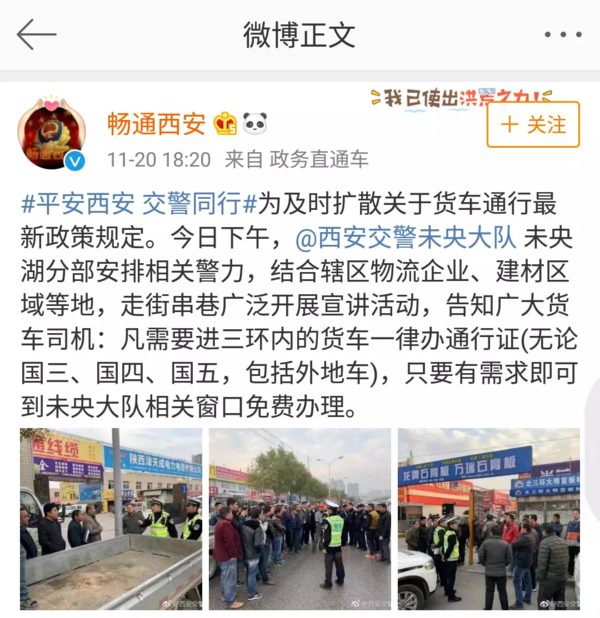
Task: View the middle photo of the crowd
Action: click(299, 519)
